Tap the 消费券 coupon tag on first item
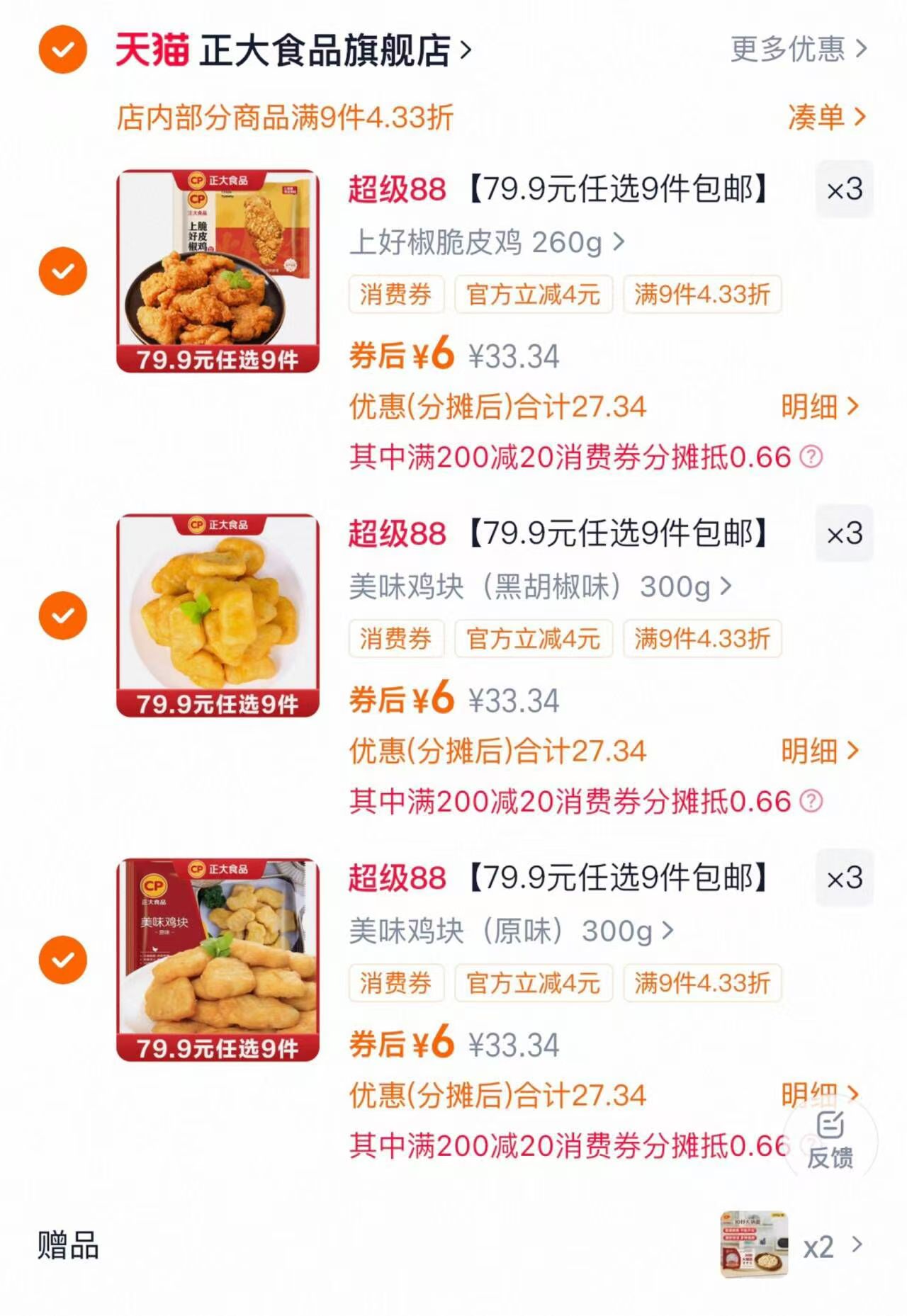Image resolution: width=907 pixels, height=1316 pixels. pyautogui.click(x=396, y=296)
